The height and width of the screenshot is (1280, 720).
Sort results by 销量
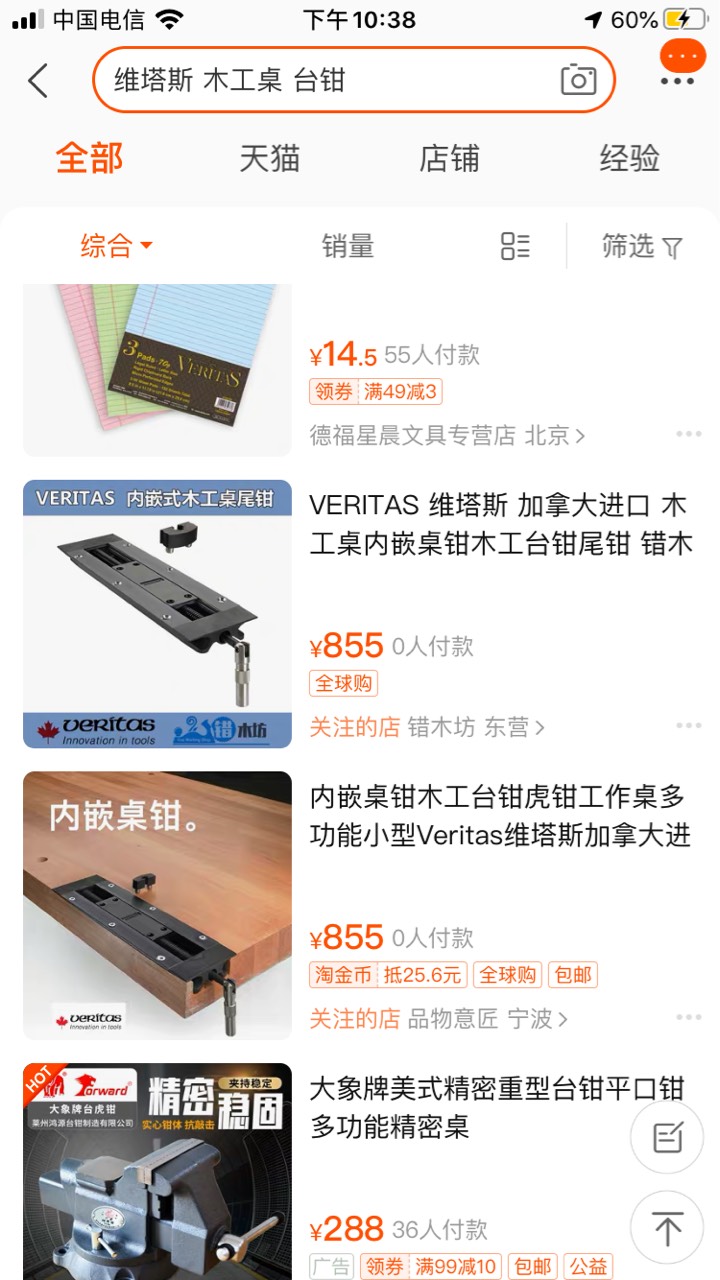(x=347, y=246)
